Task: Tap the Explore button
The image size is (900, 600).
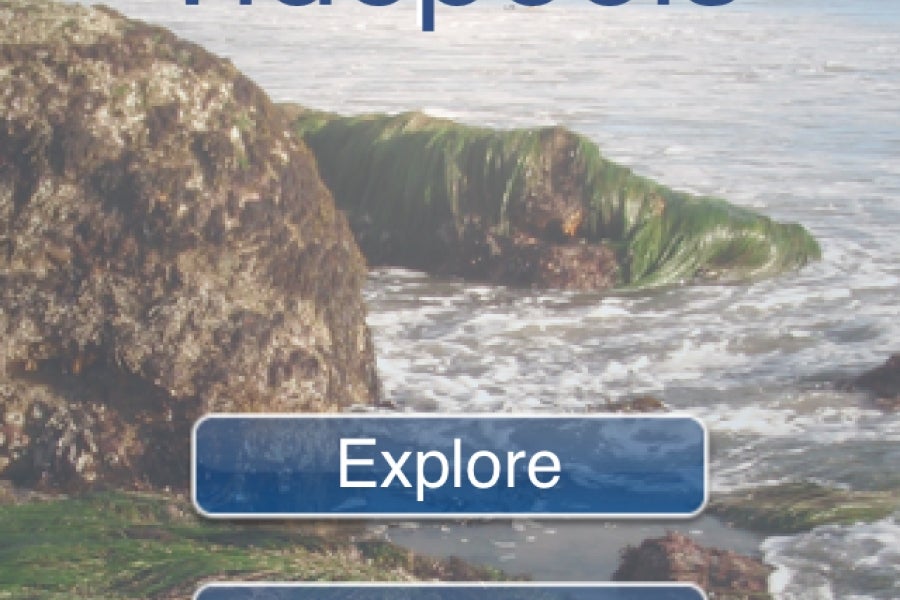Action: pyautogui.click(x=449, y=466)
